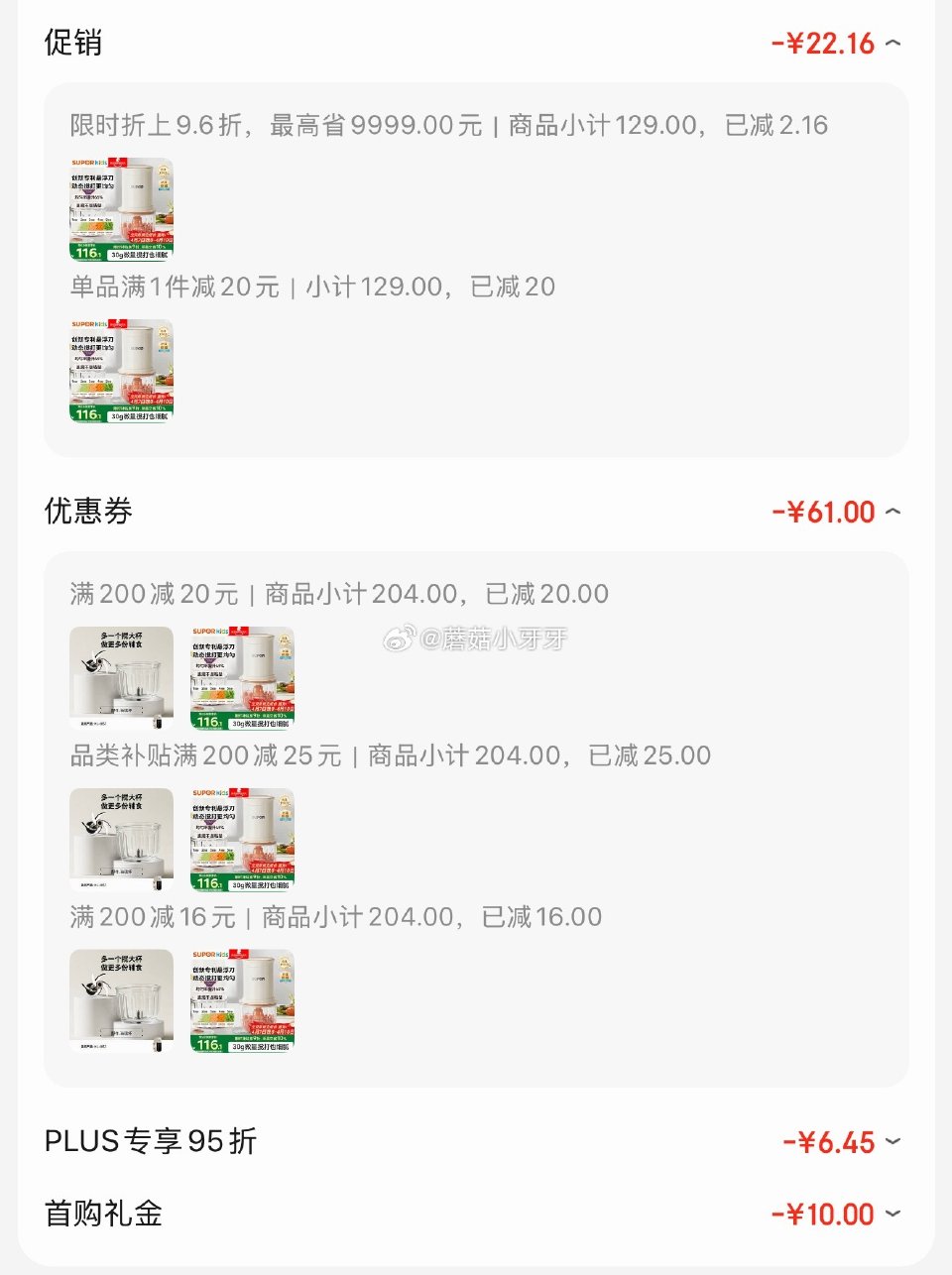This screenshot has height=1275, width=952.
Task: Click the 优惠券 section title
Action: coord(85,511)
